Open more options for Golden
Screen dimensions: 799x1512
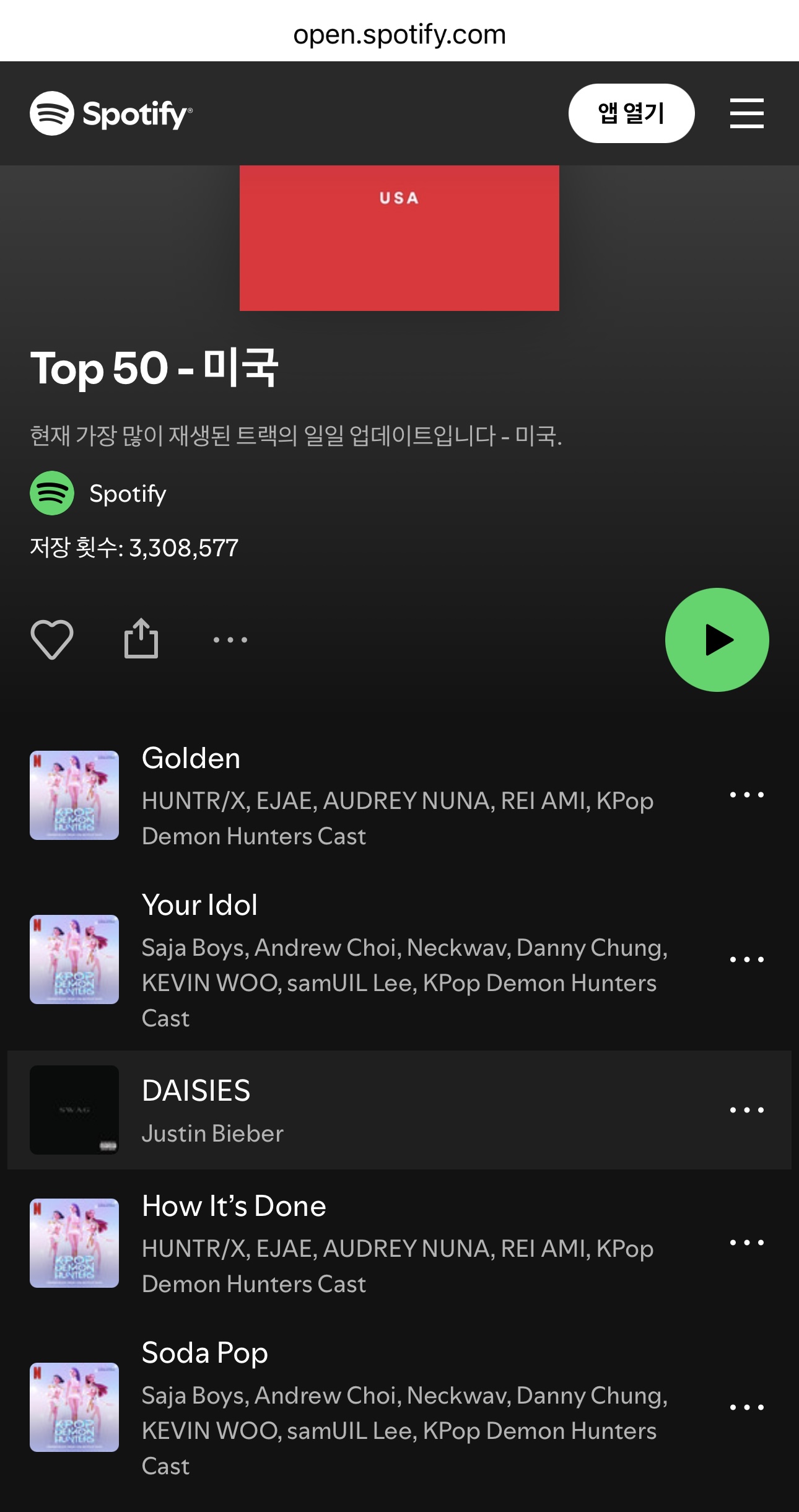746,795
